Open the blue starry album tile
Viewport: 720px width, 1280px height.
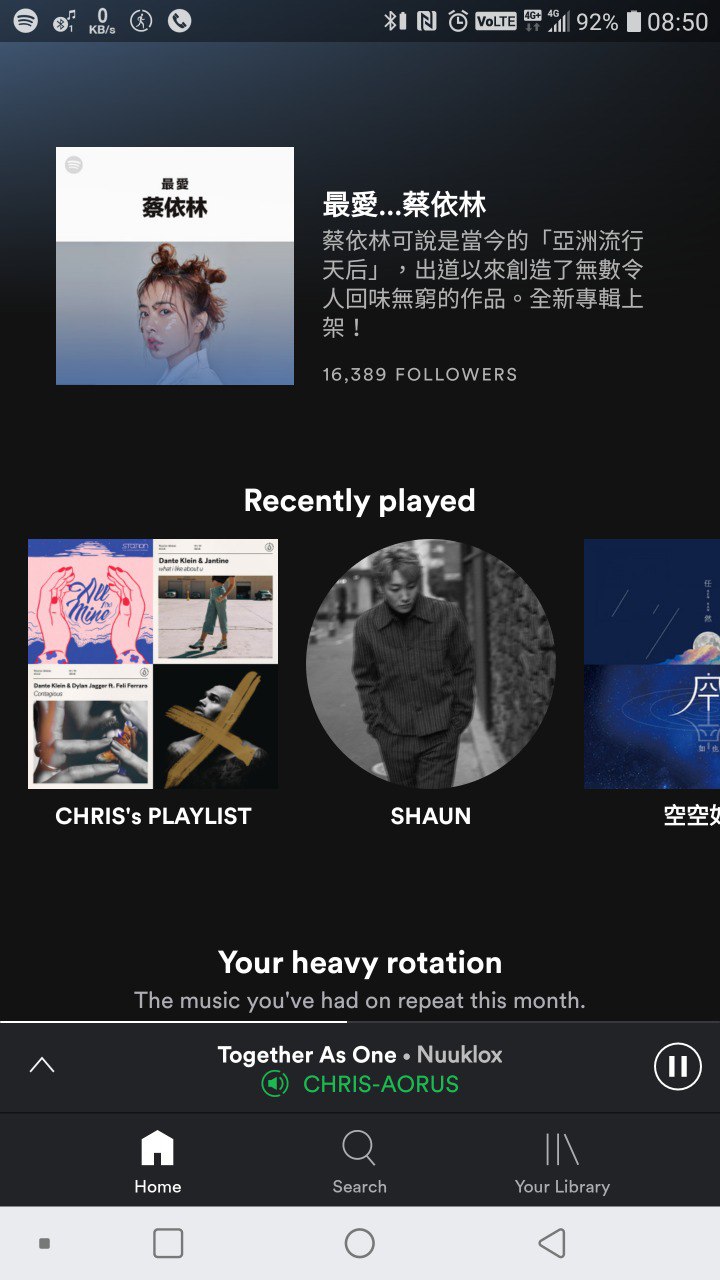pyautogui.click(x=652, y=664)
